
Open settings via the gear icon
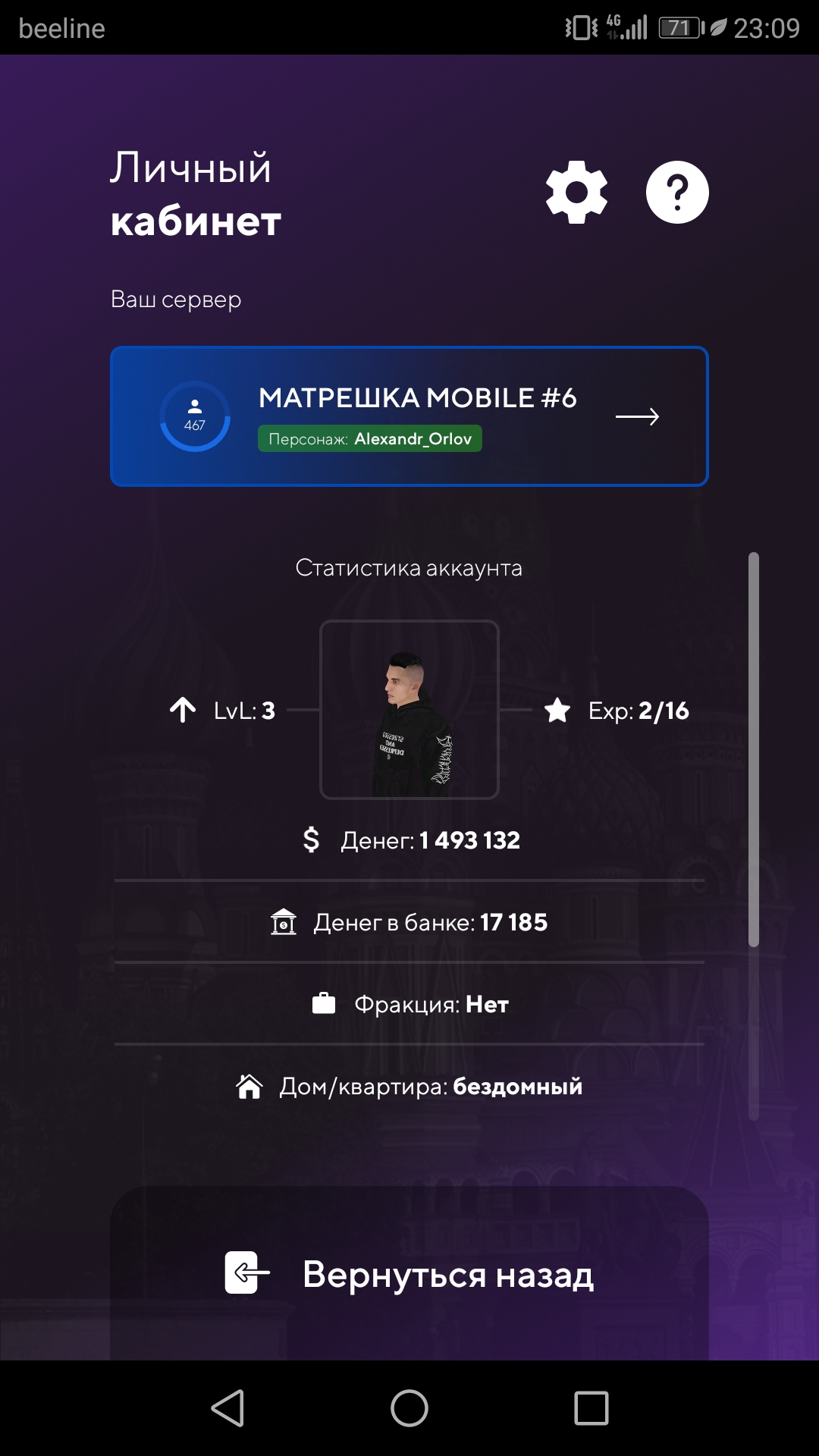[x=576, y=192]
